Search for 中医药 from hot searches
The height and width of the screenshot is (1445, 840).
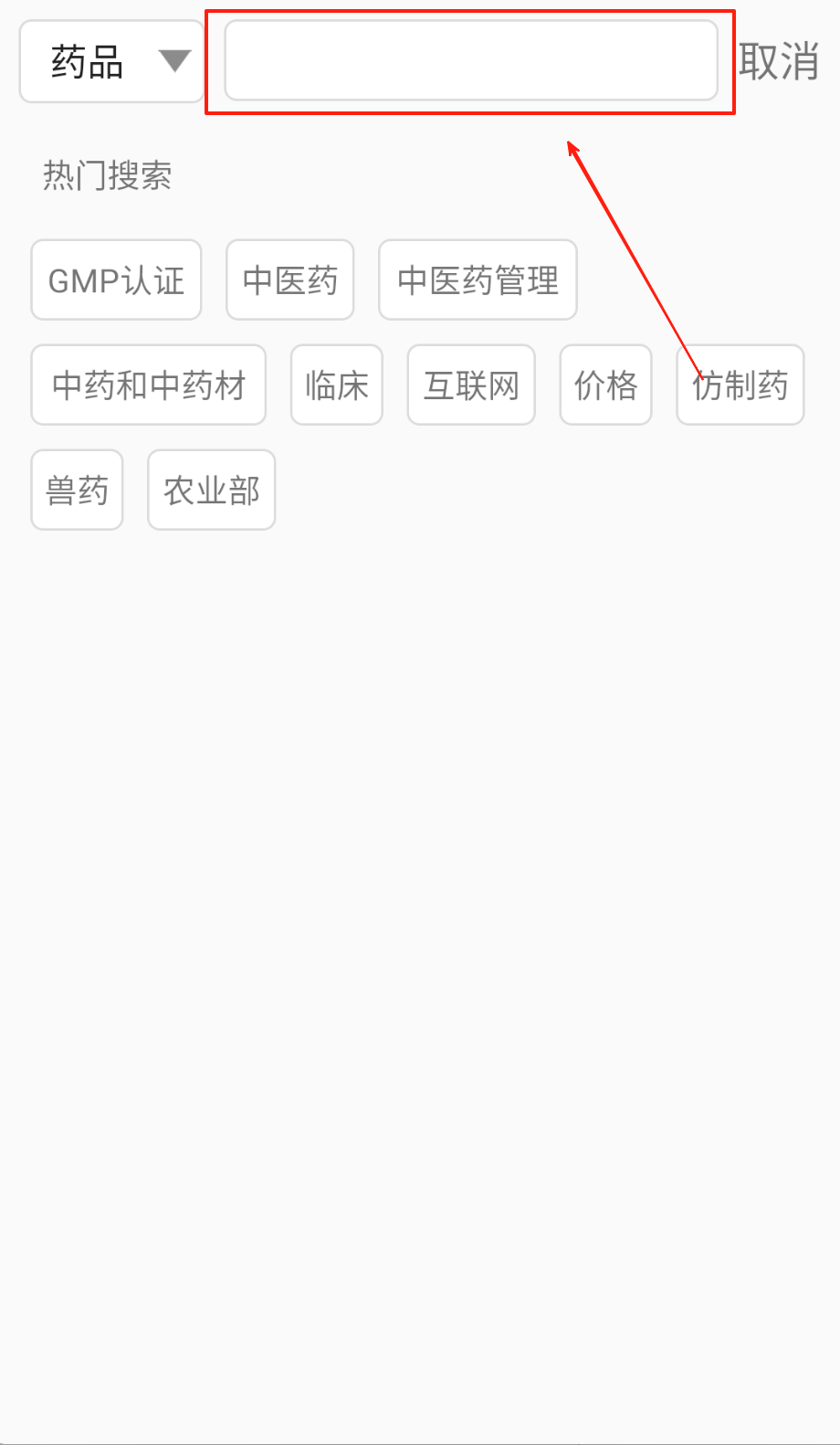289,280
